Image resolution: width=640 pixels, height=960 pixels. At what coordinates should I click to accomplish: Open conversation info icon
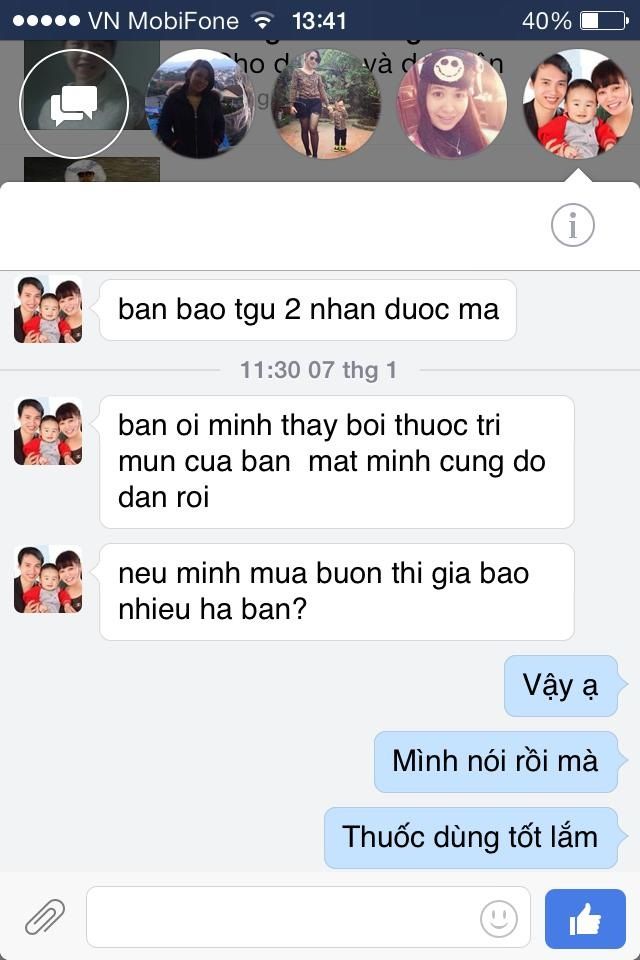click(x=573, y=226)
